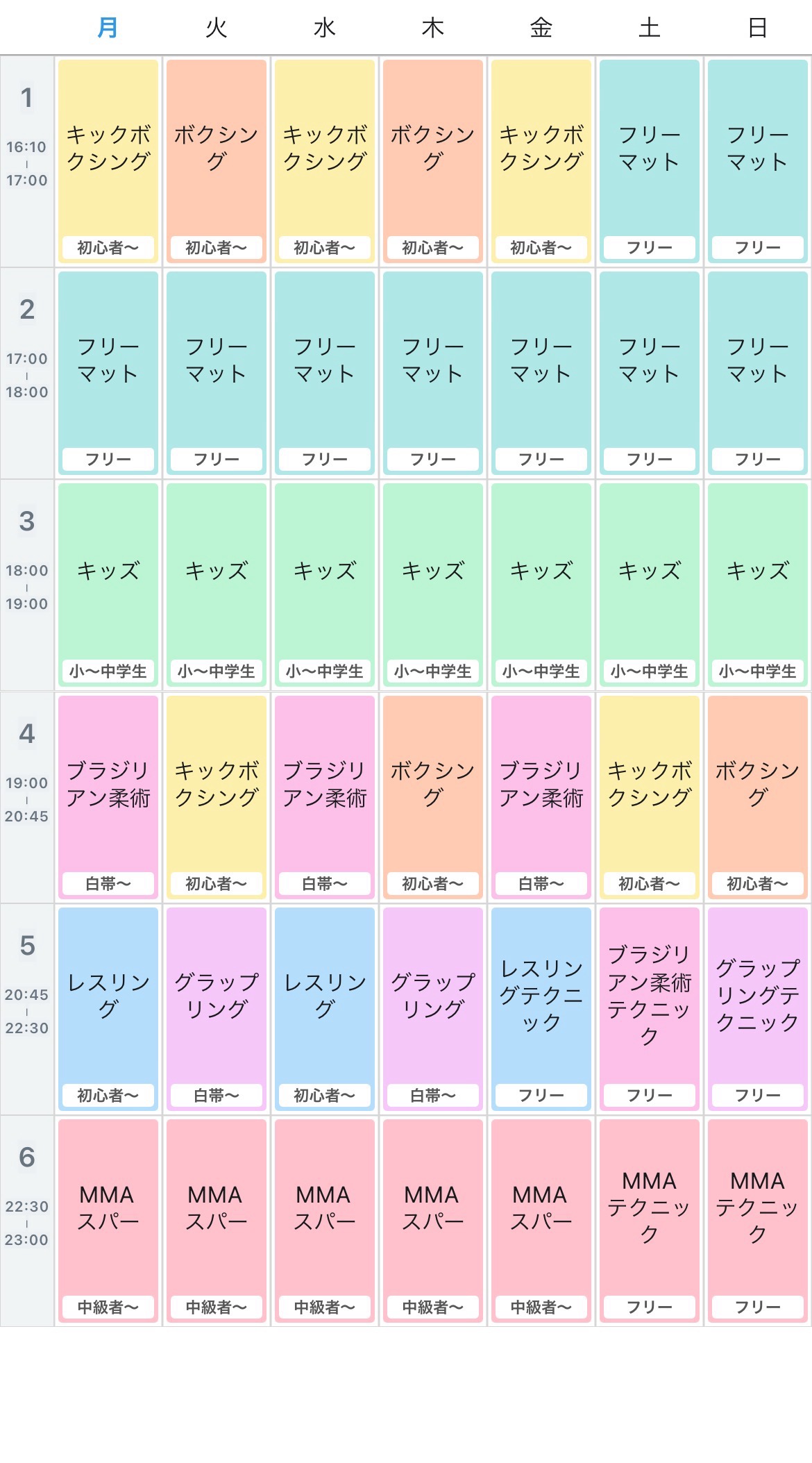Image resolution: width=812 pixels, height=1463 pixels.
Task: Open Sunday period 4 ボクシング cell
Action: coord(758,797)
